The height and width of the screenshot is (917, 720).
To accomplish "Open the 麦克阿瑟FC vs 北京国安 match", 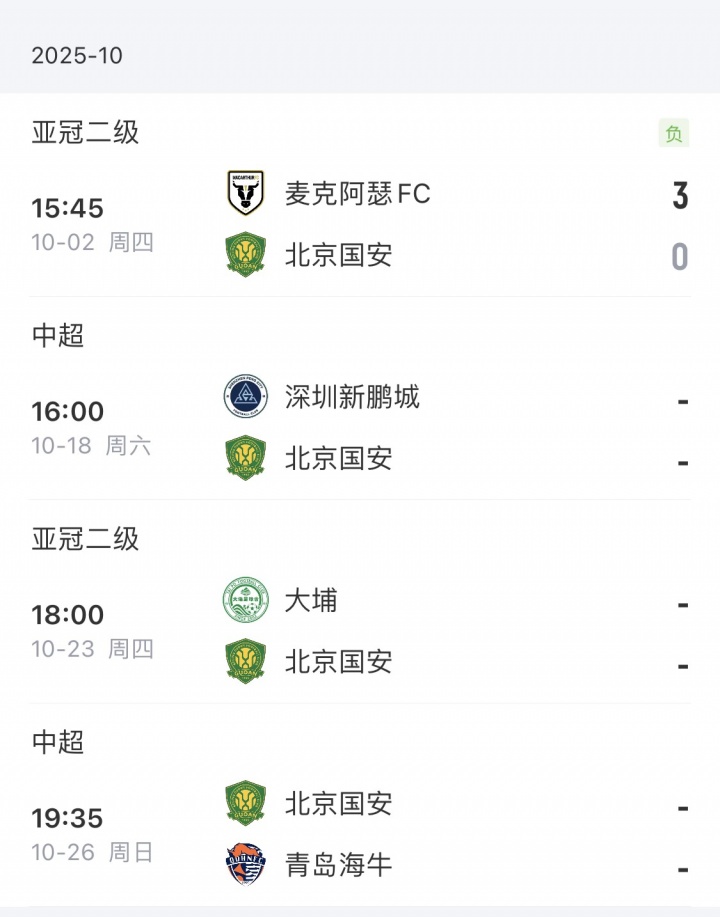I will [360, 224].
